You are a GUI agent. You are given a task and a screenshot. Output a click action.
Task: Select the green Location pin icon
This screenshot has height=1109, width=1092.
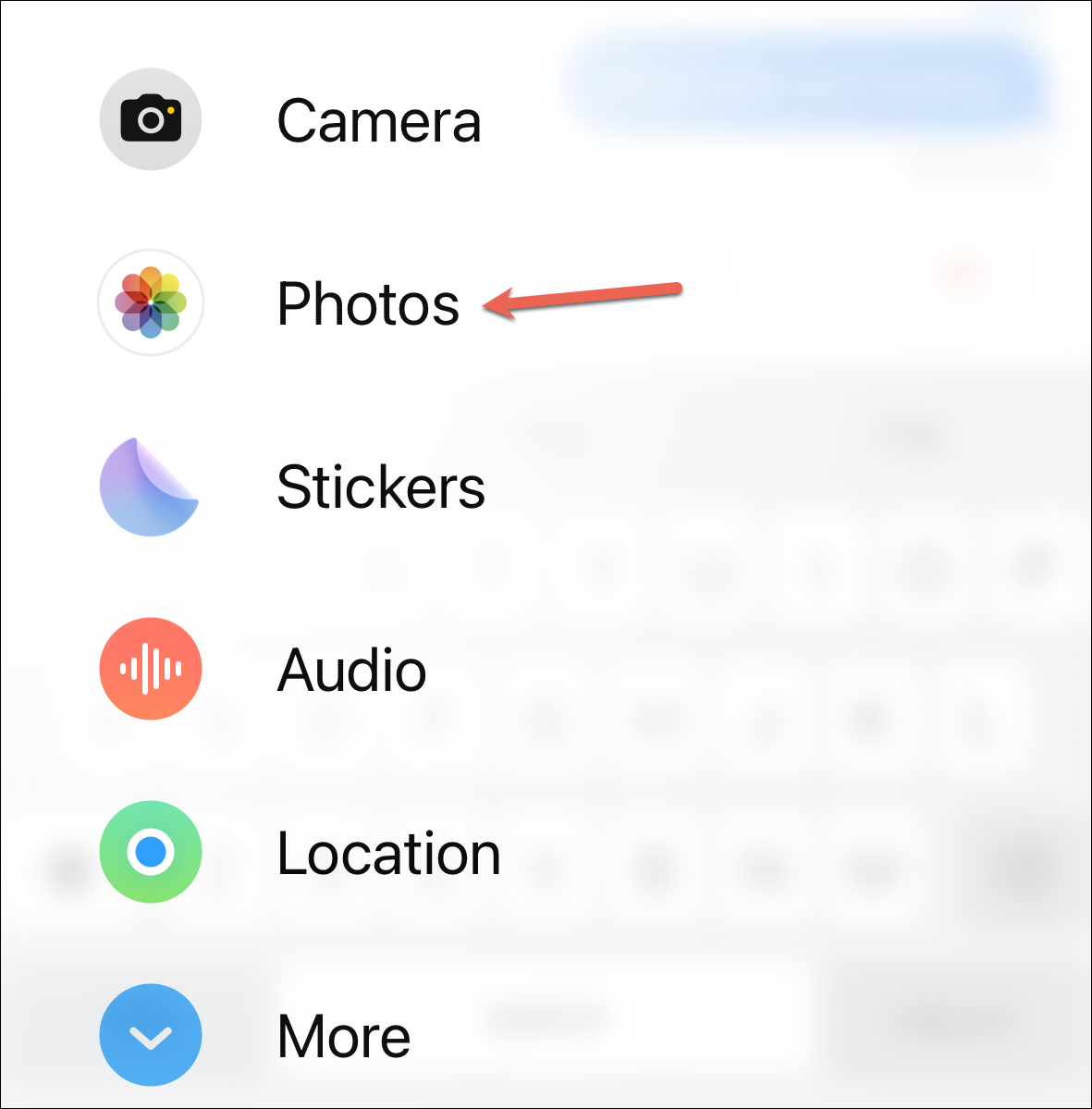(x=151, y=852)
